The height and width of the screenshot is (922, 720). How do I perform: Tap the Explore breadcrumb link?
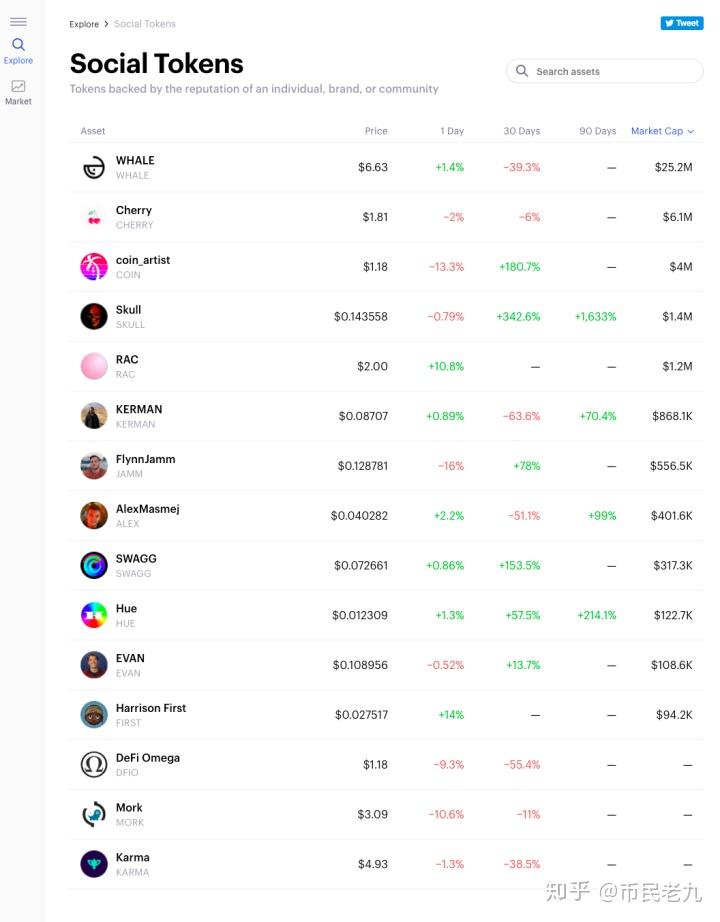tap(84, 24)
